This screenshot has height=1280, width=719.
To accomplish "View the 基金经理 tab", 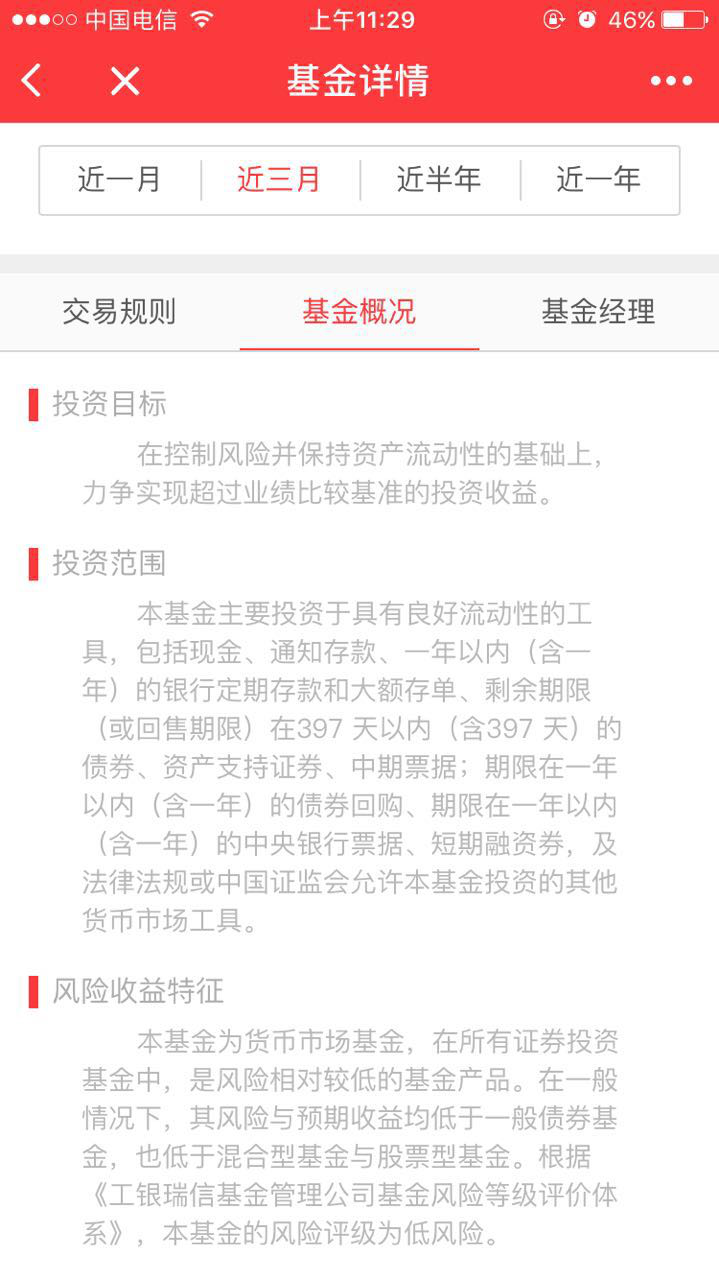I will 598,312.
